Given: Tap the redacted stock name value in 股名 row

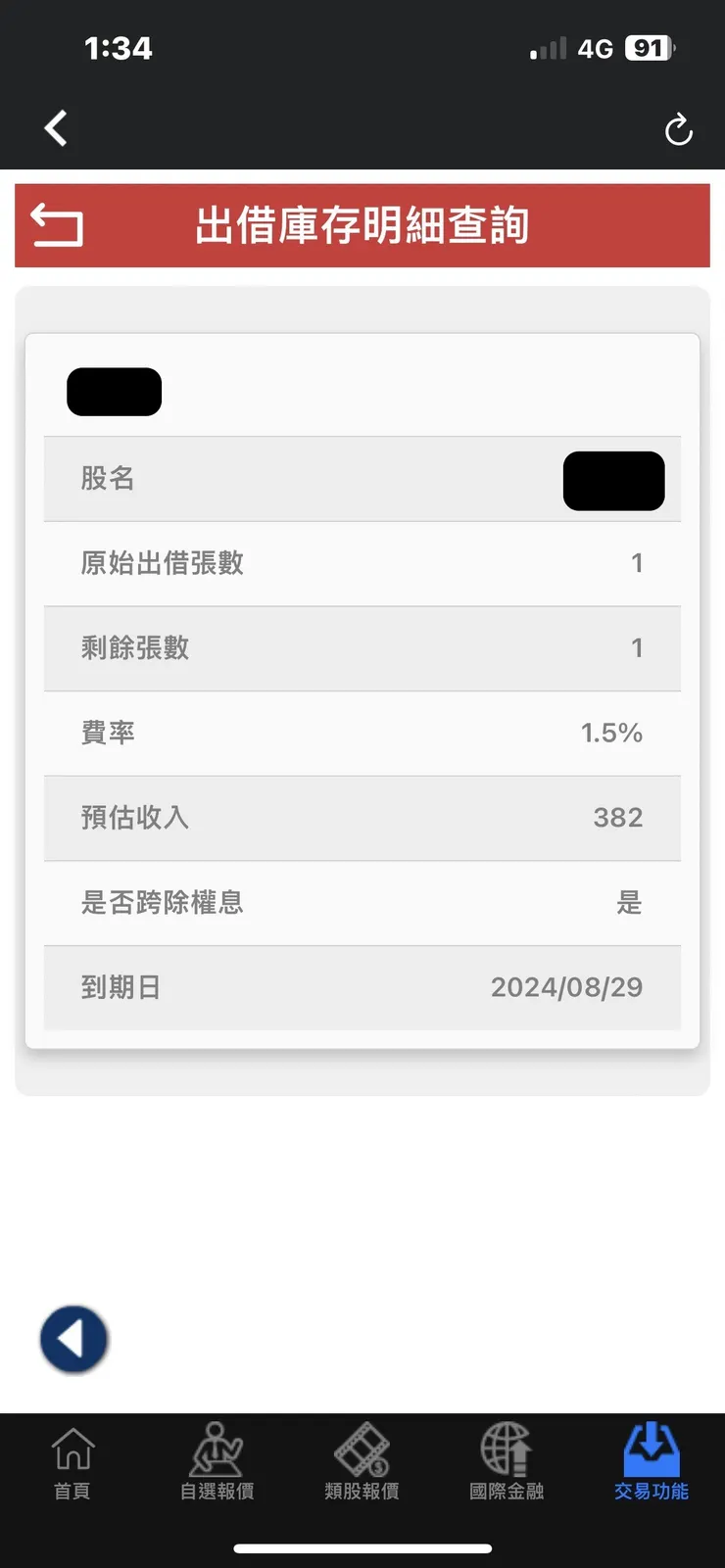Looking at the screenshot, I should click(x=613, y=480).
